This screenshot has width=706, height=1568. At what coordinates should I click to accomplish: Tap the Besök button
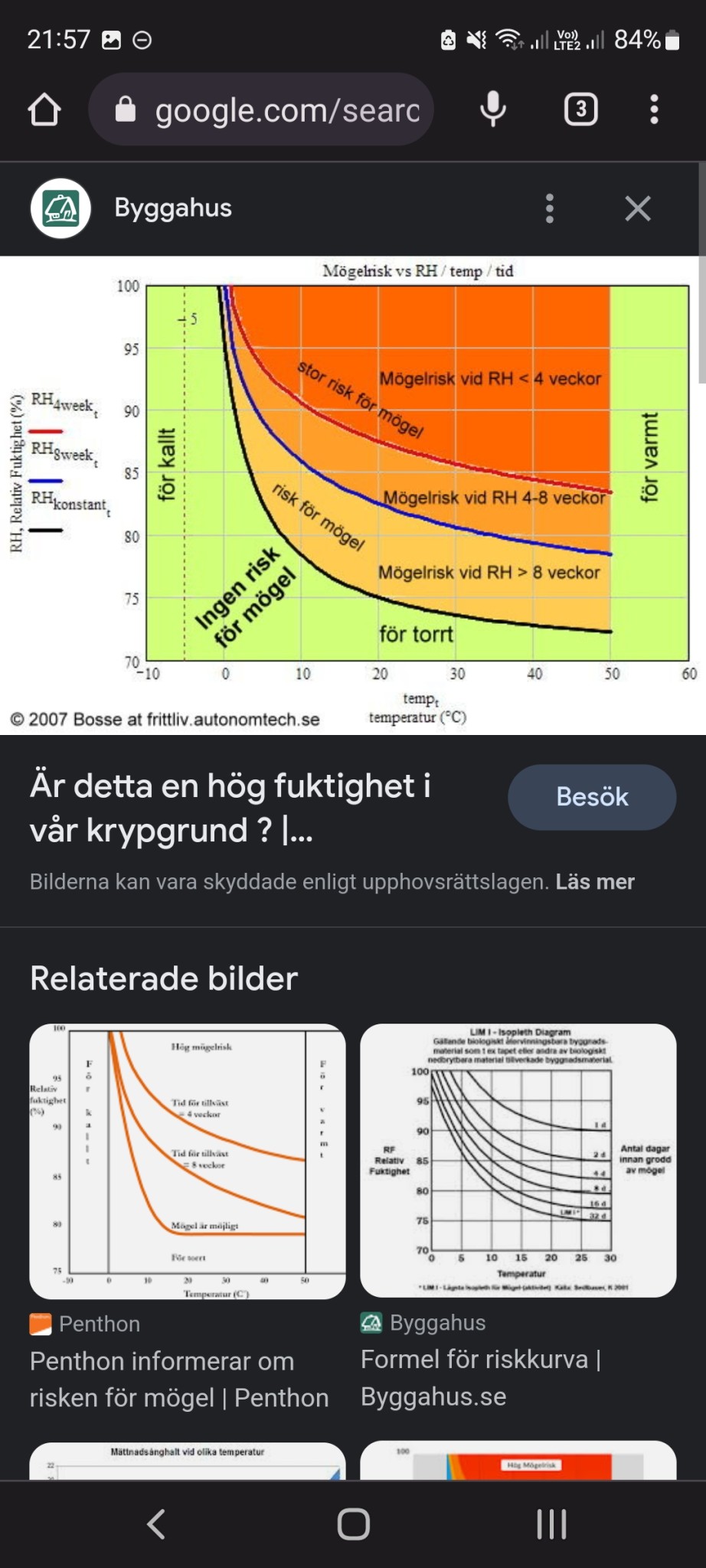[591, 797]
